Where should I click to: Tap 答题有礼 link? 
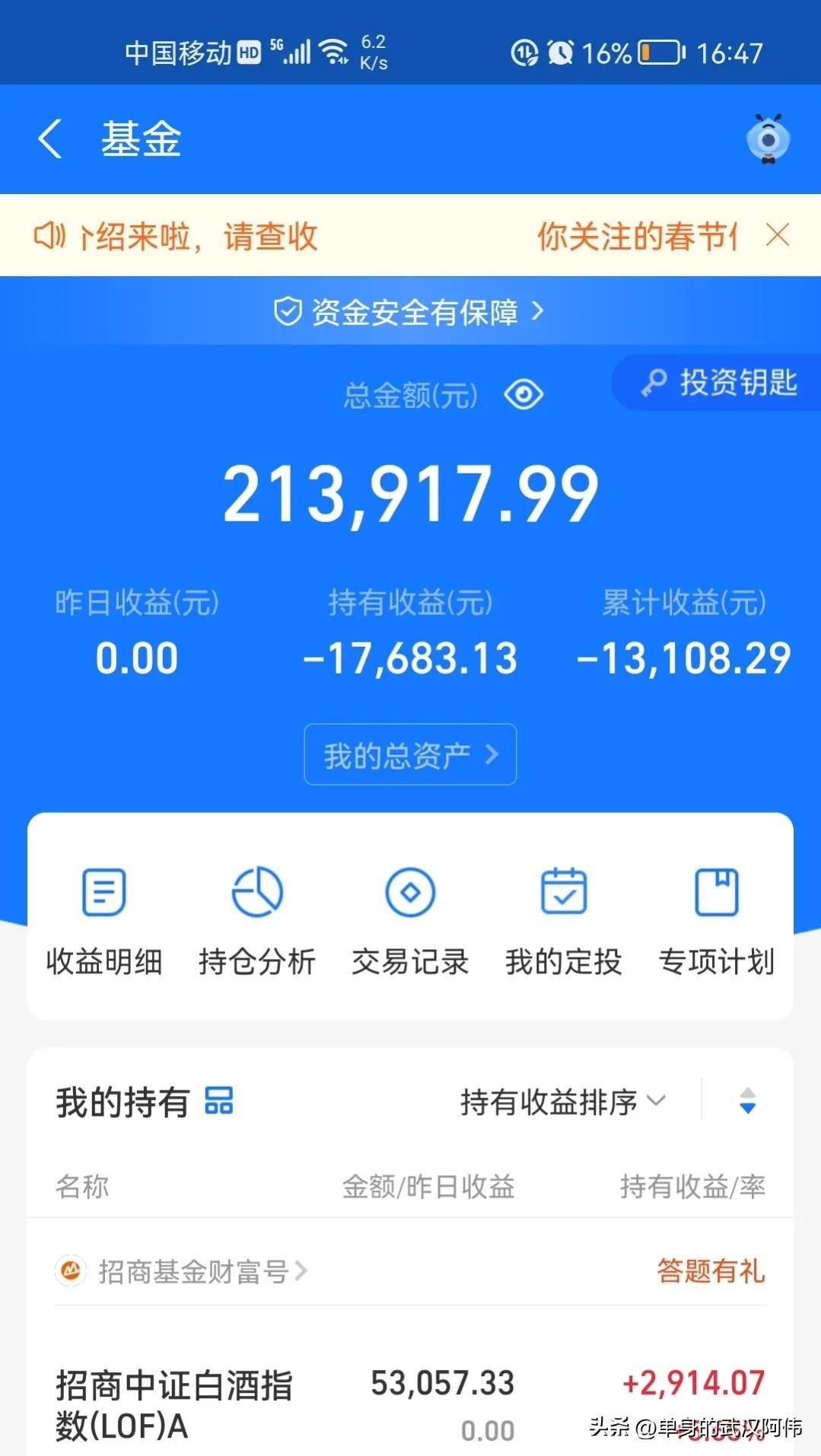point(711,1271)
